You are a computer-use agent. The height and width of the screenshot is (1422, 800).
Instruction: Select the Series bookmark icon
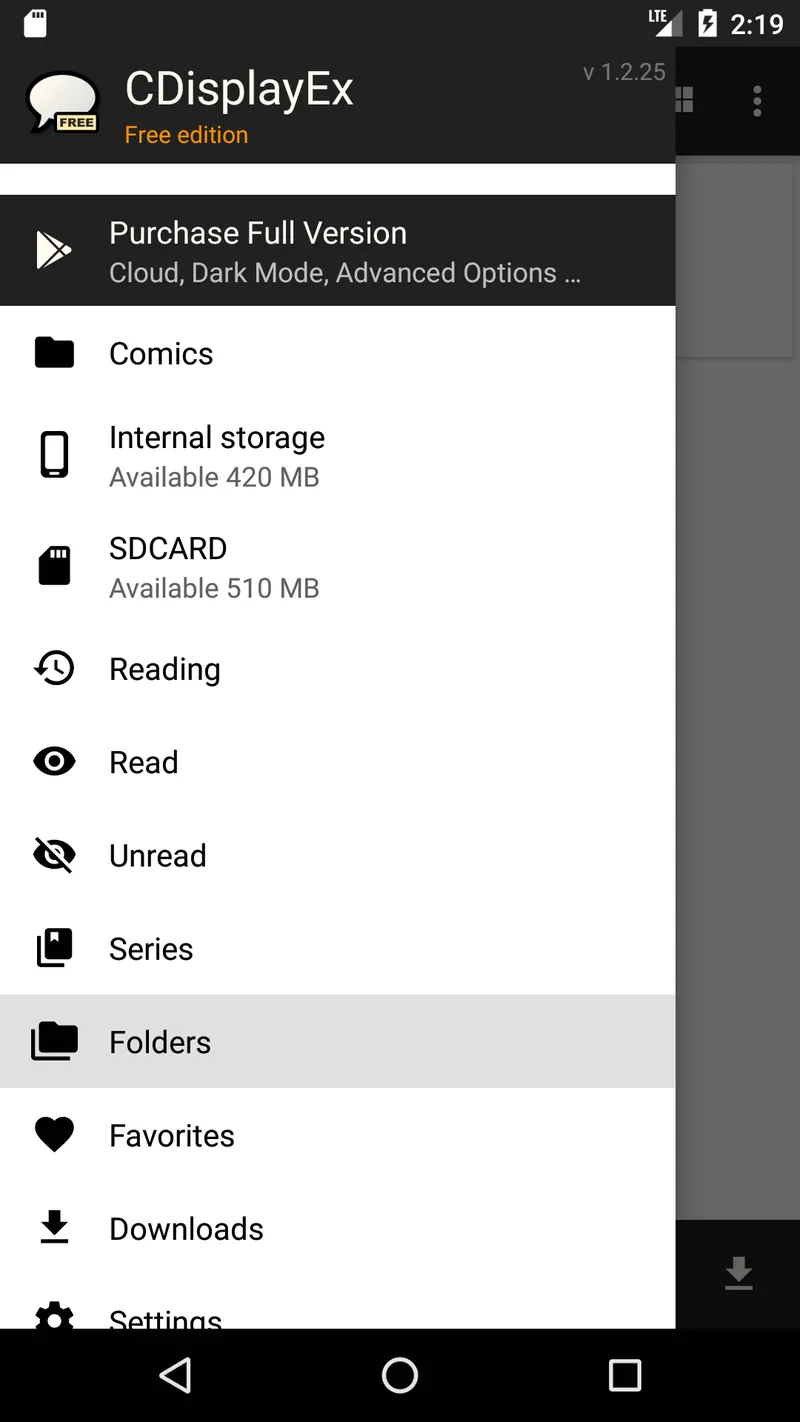(53, 948)
